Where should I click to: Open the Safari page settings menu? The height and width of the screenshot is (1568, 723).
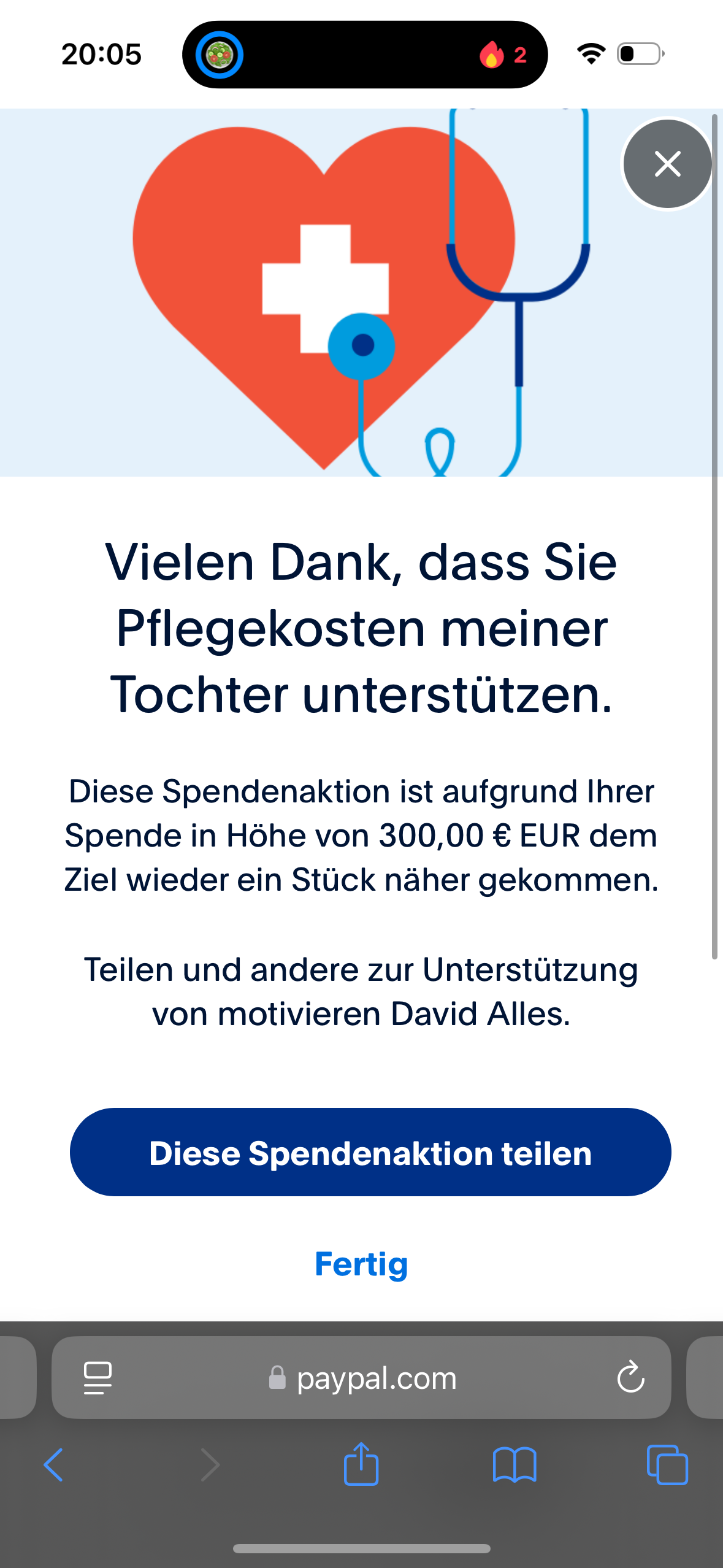coord(98,1378)
